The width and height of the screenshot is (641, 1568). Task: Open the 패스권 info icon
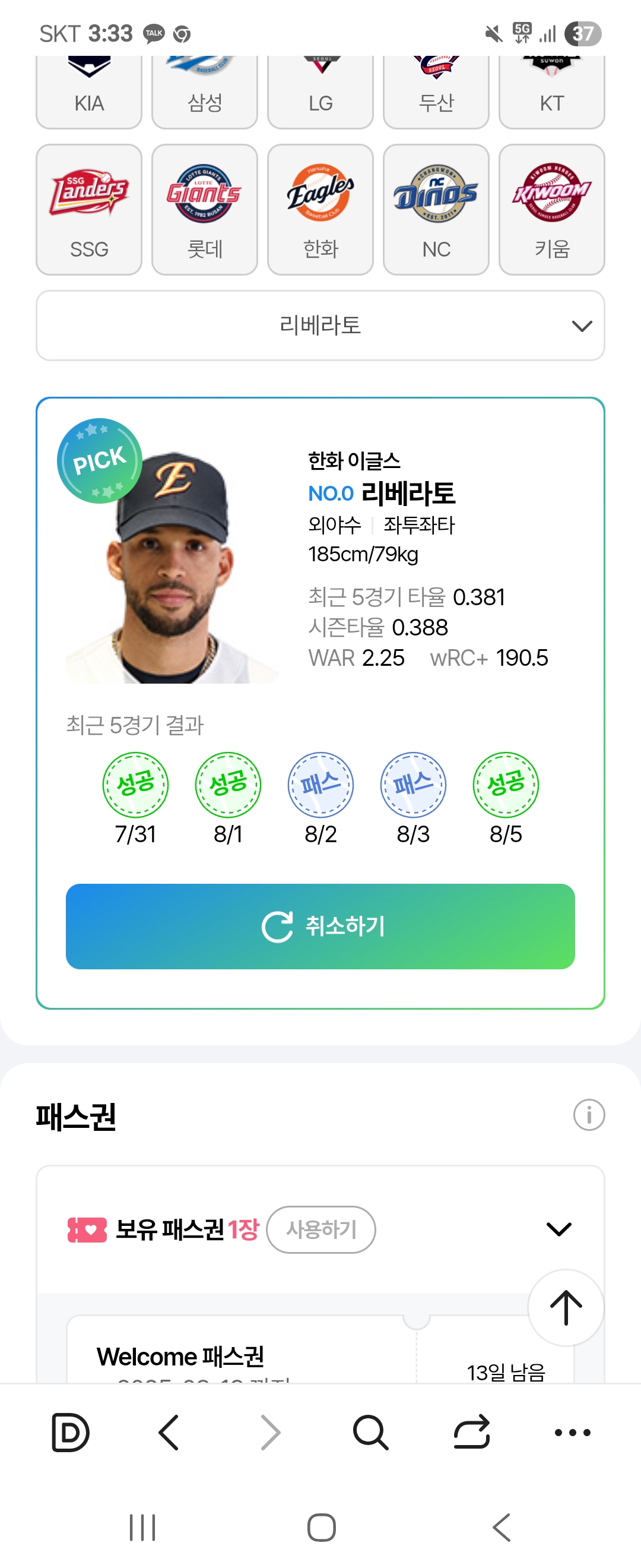point(588,1114)
